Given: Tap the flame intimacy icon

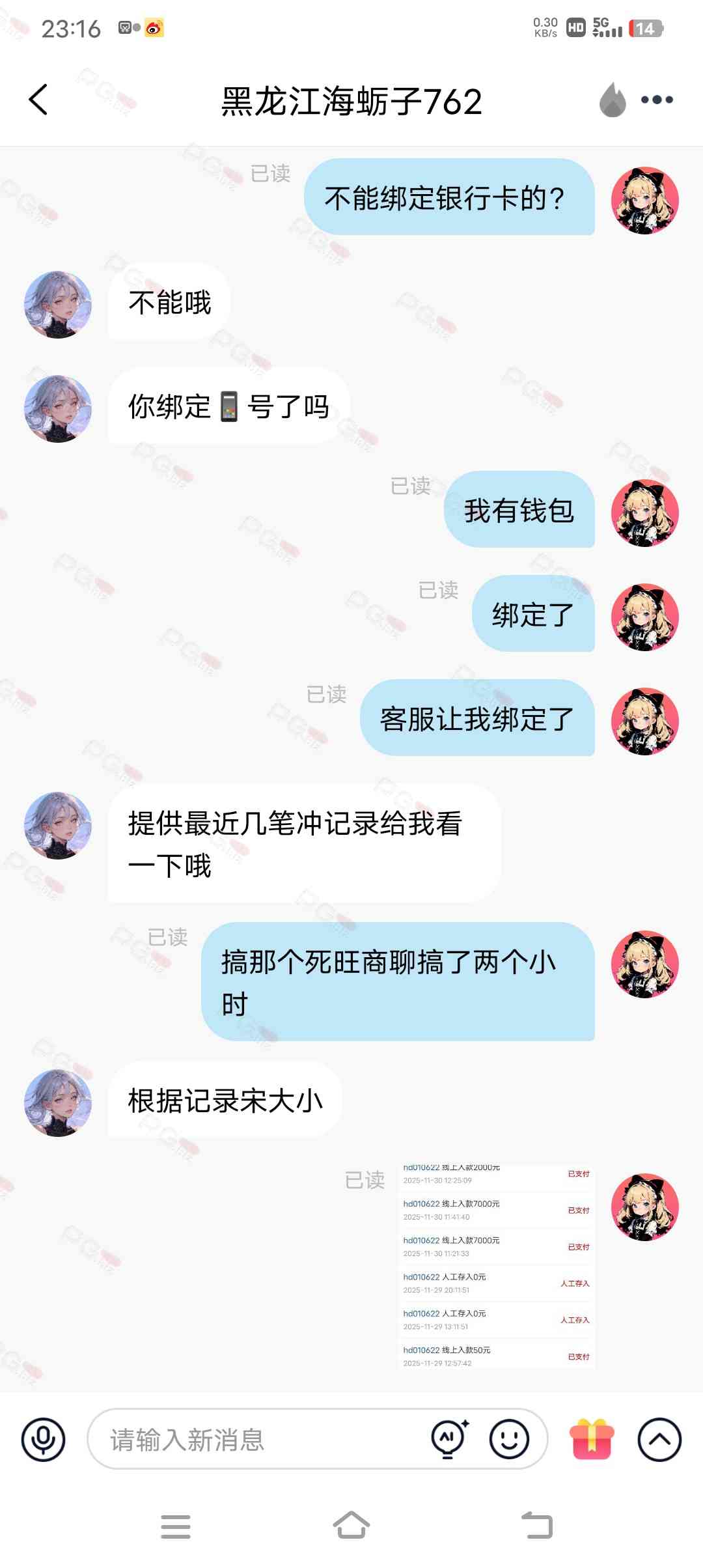Looking at the screenshot, I should pos(612,100).
